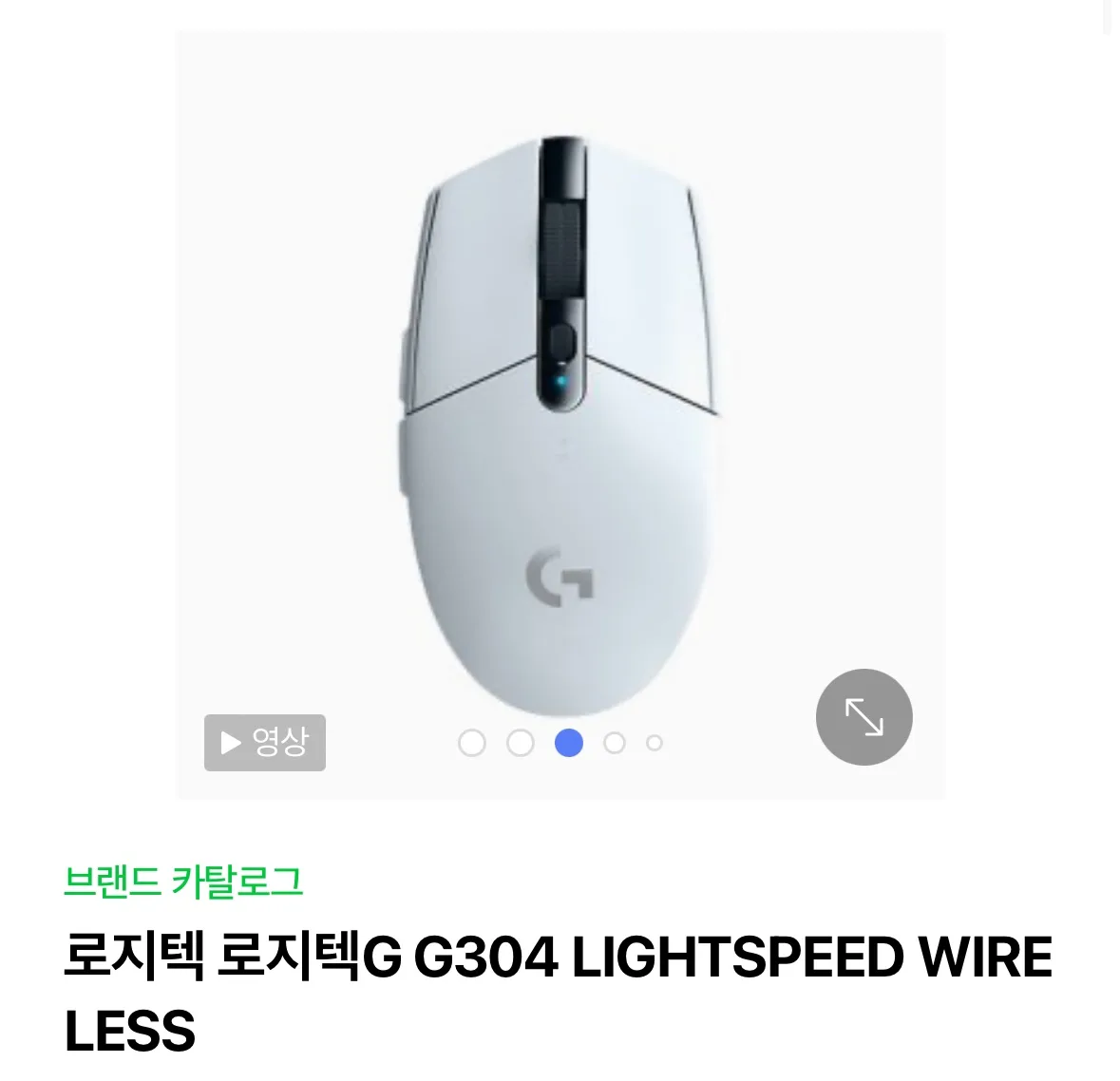The image size is (1120, 1081).
Task: Go to the fourth image indicator dot
Action: pyautogui.click(x=615, y=743)
